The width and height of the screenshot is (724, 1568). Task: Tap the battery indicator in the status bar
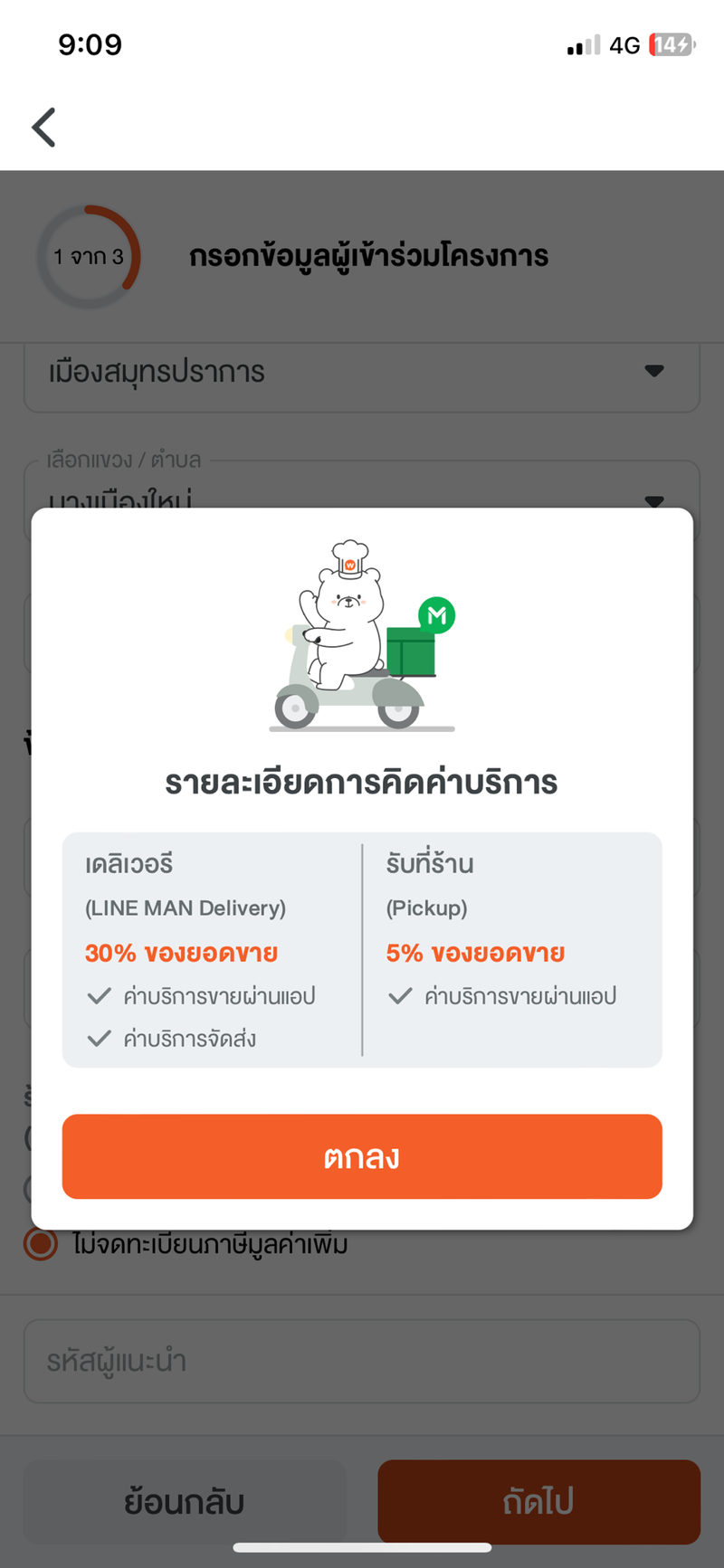click(670, 45)
